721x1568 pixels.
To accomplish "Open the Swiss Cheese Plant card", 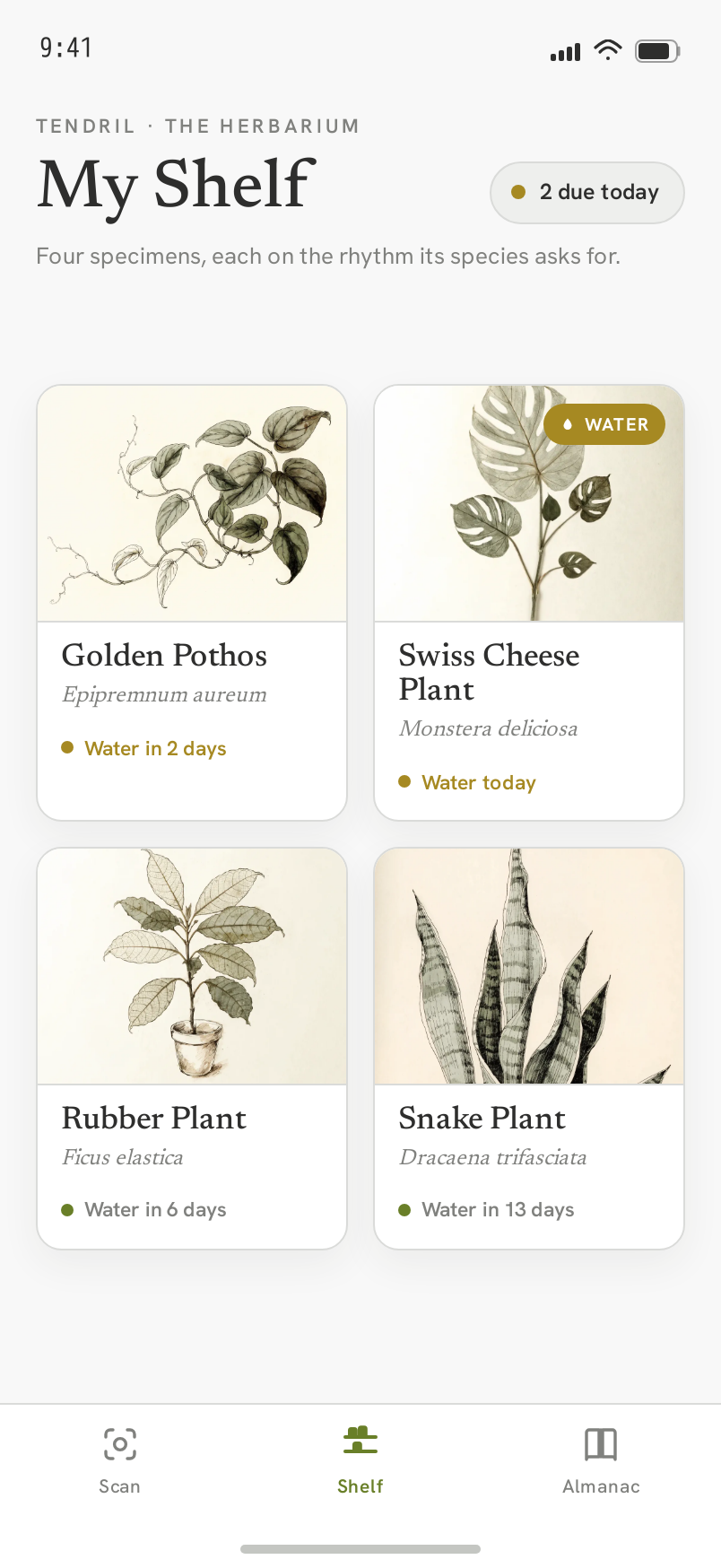I will tap(529, 603).
